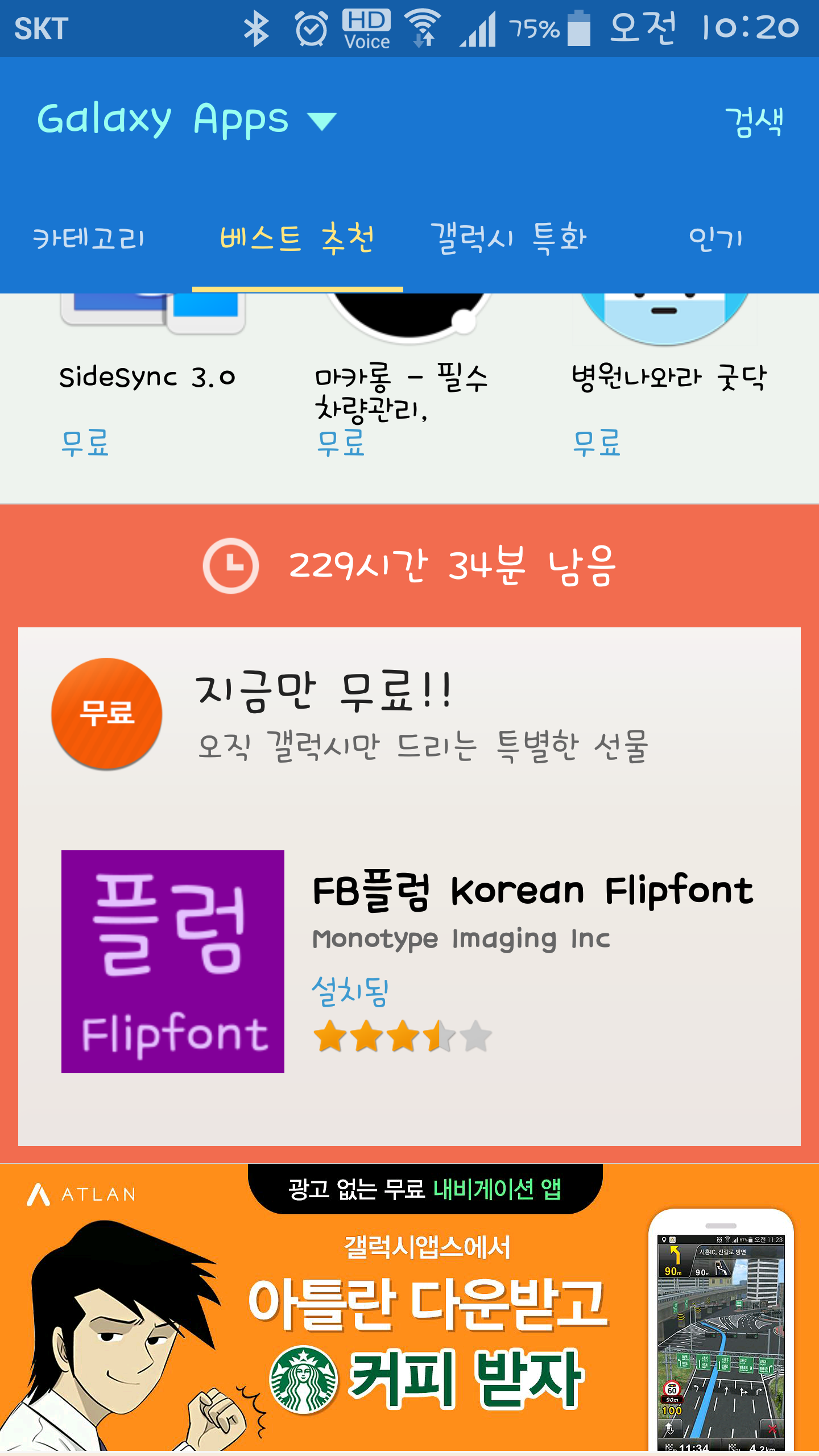Open the SideSync 3.0 app
The height and width of the screenshot is (1456, 819).
click(147, 377)
